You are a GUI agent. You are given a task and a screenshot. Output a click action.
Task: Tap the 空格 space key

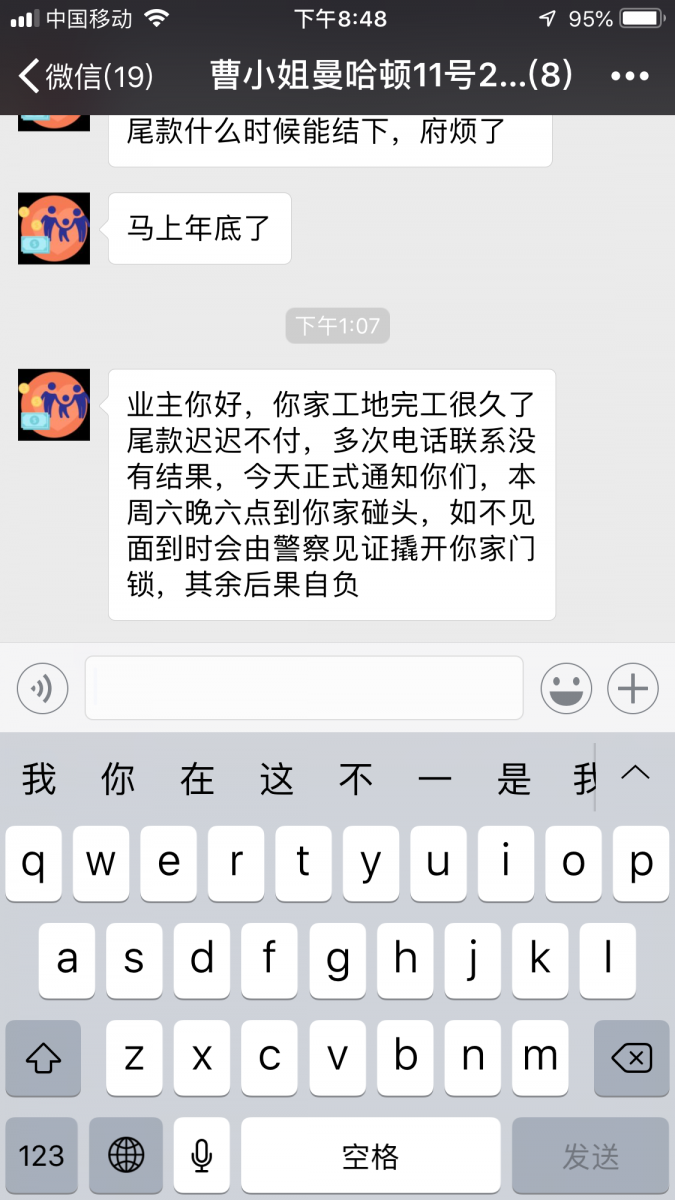click(x=371, y=1157)
